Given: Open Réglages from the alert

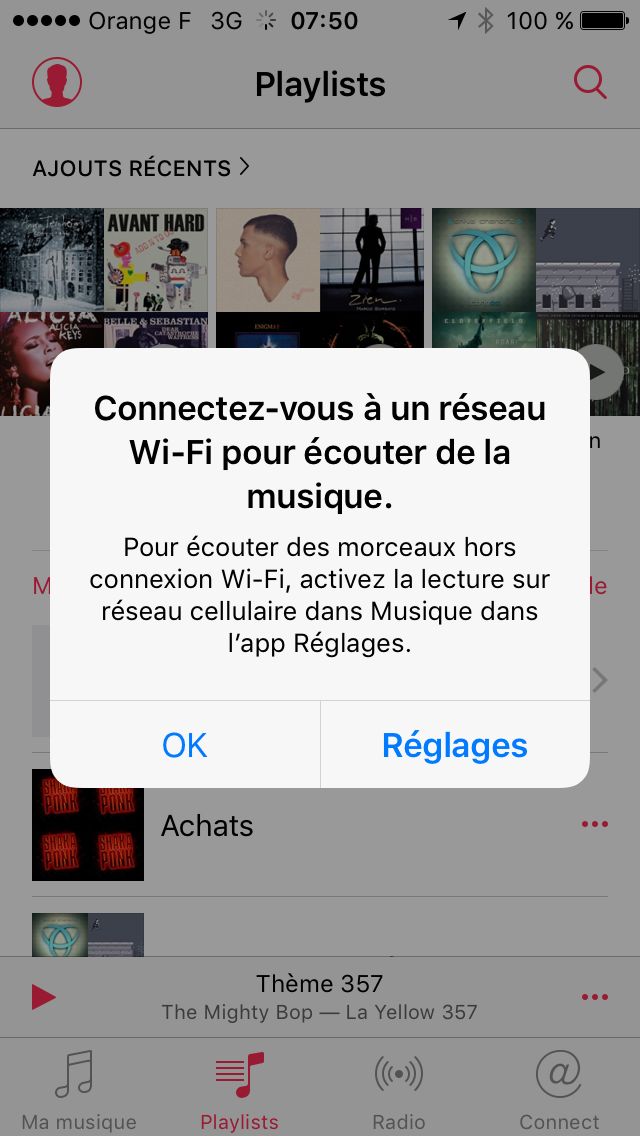Looking at the screenshot, I should coord(455,745).
